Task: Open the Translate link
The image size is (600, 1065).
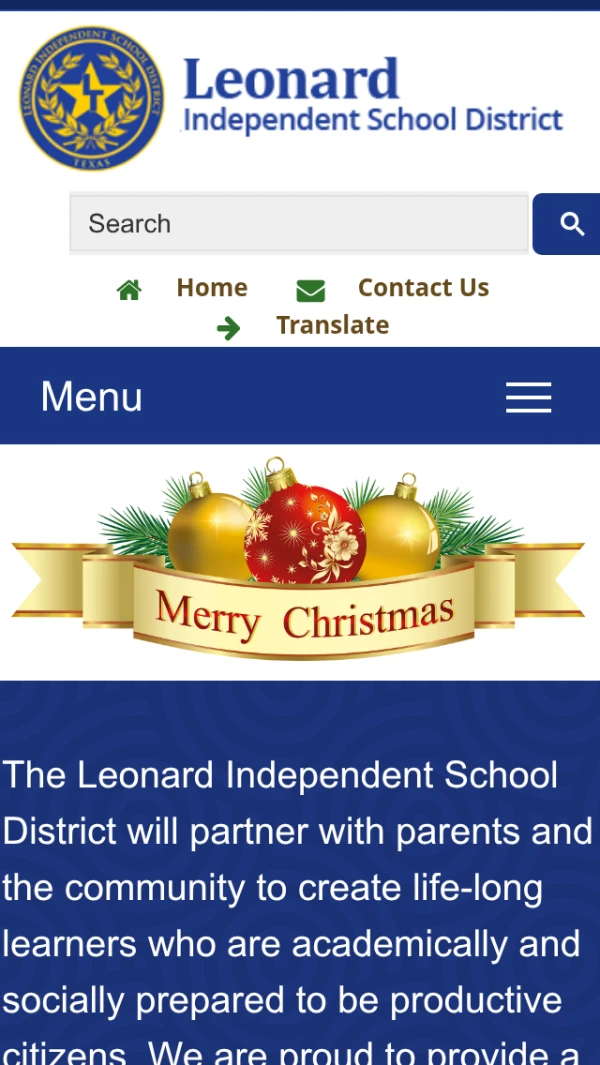Action: tap(332, 325)
